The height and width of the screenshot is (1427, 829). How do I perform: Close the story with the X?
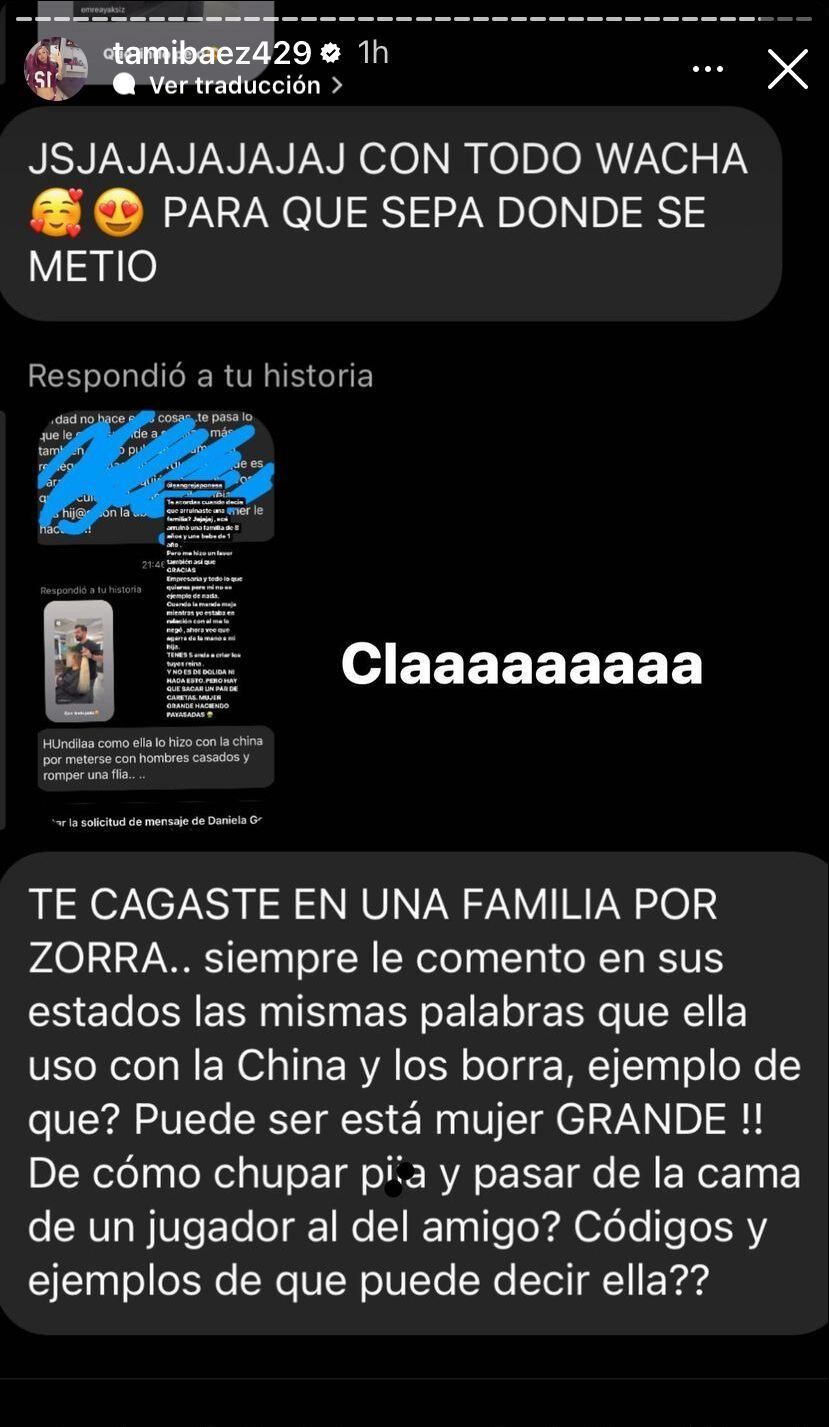coord(788,69)
